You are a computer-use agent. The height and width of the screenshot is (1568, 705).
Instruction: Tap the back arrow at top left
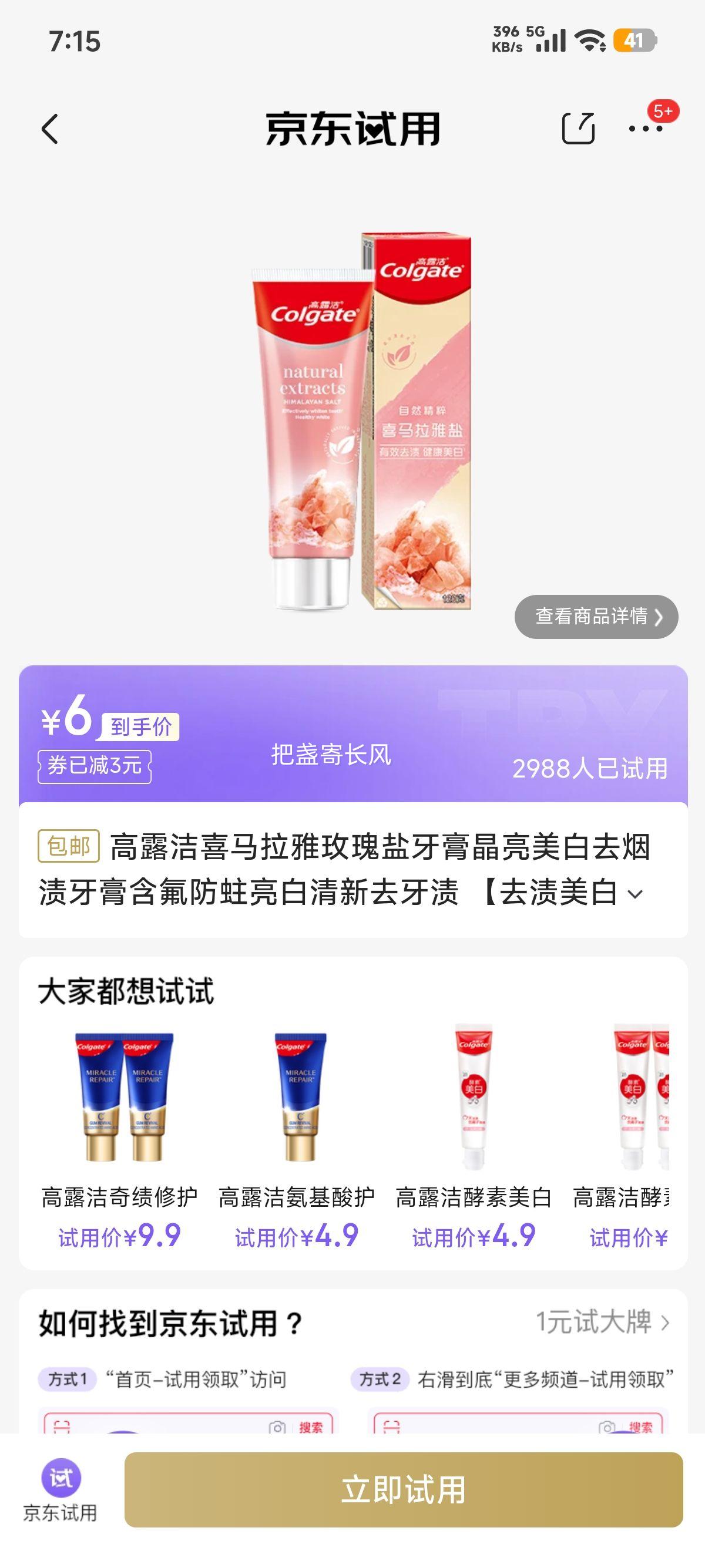51,130
